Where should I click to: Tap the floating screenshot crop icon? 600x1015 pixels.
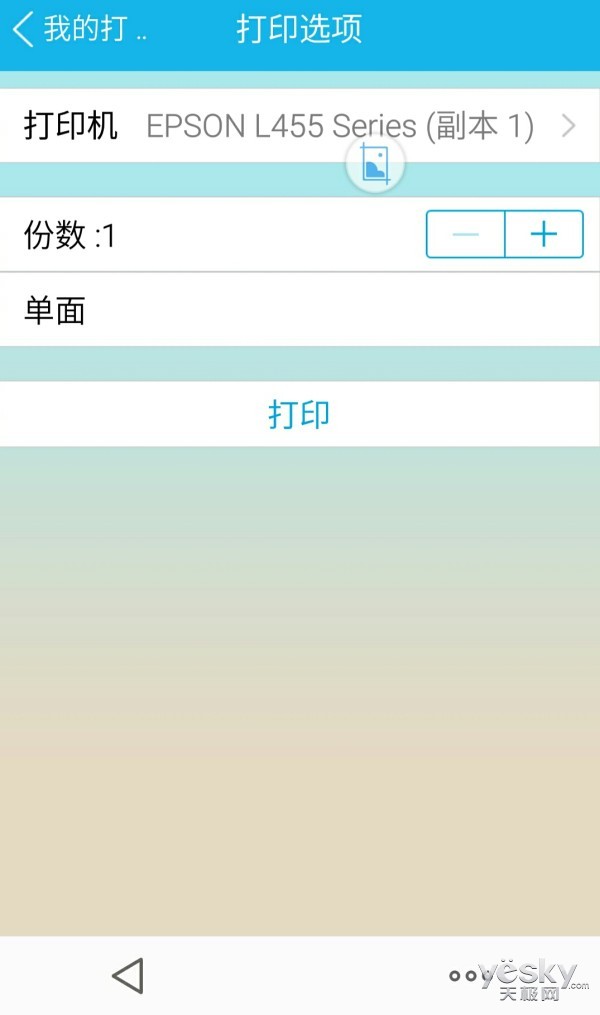click(x=375, y=164)
